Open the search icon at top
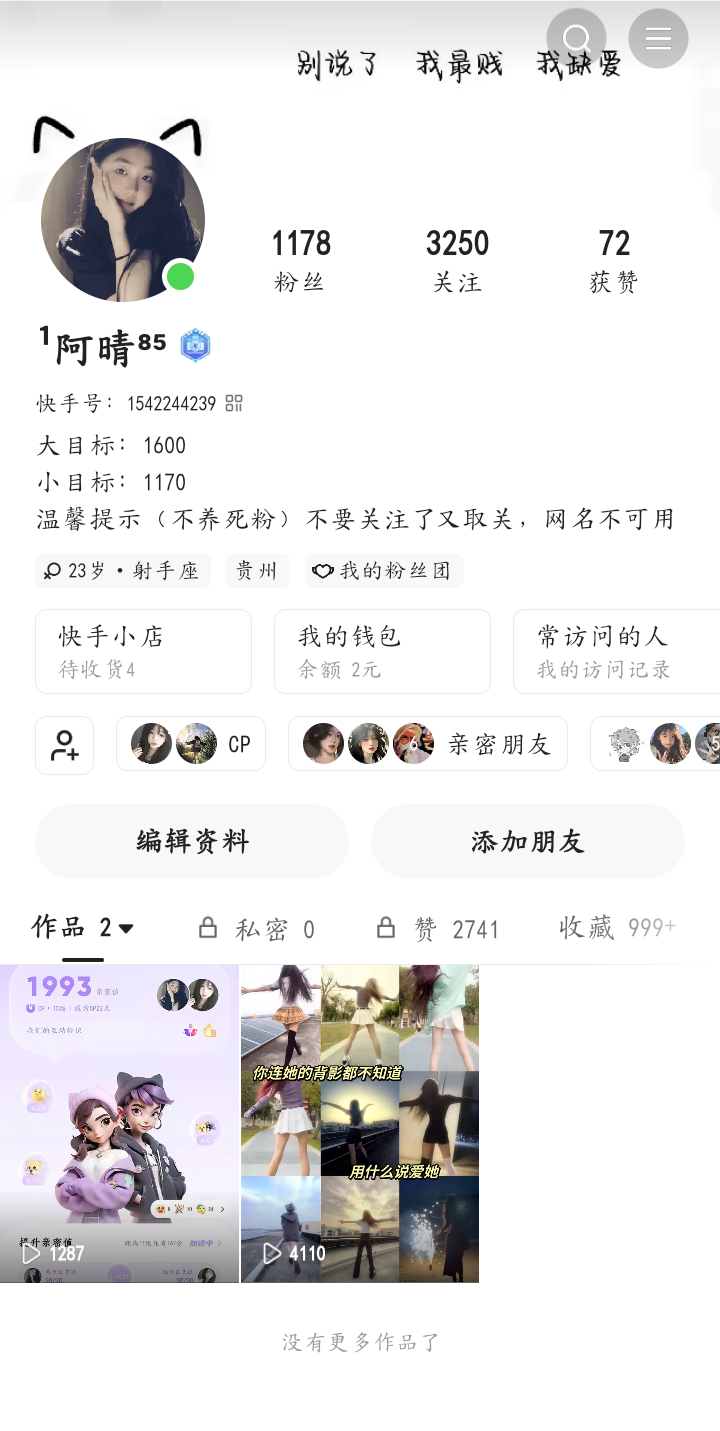The height and width of the screenshot is (1431, 720). tap(576, 39)
